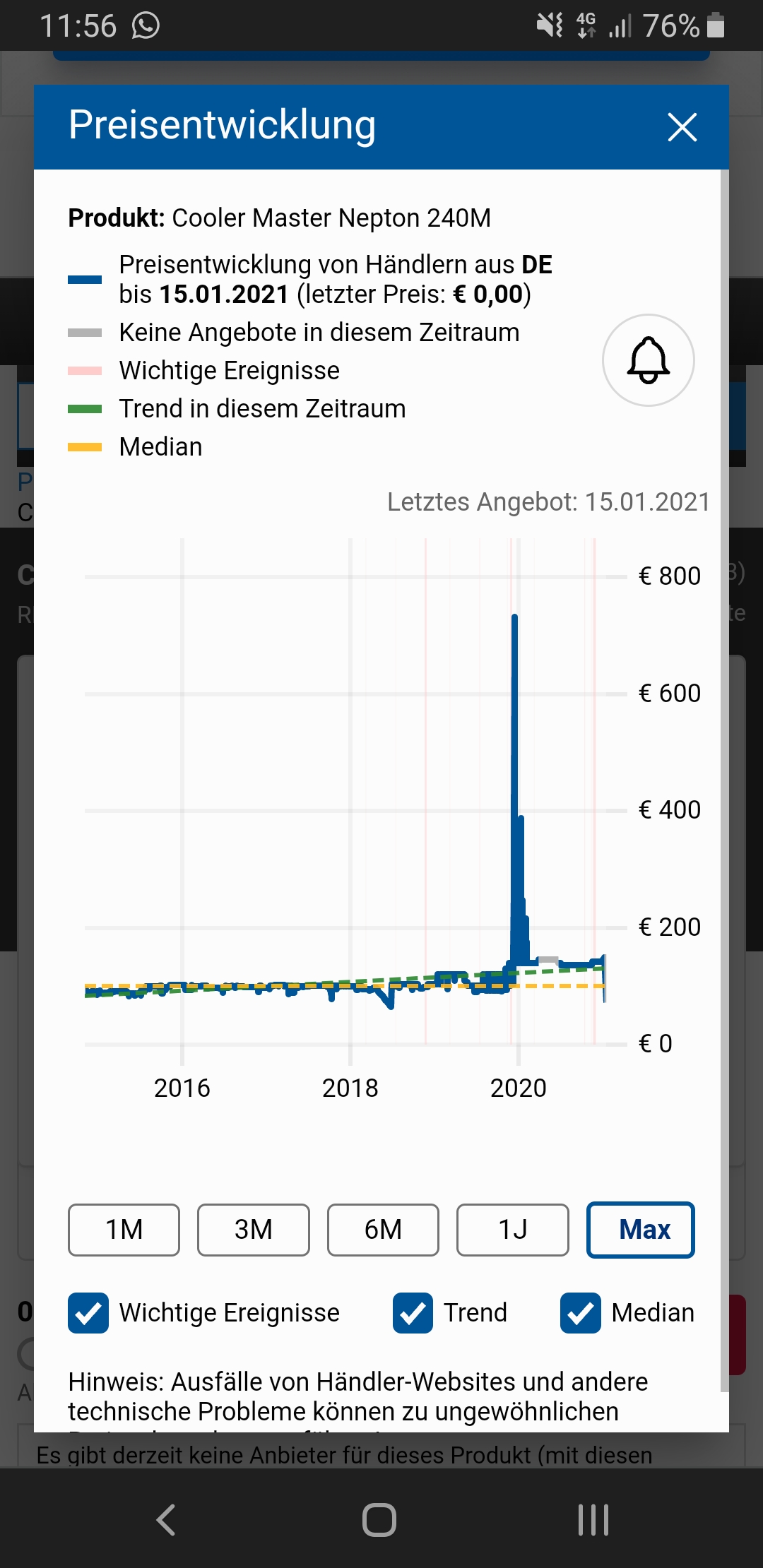Open the price alert bell
The image size is (763, 1568).
point(649,360)
